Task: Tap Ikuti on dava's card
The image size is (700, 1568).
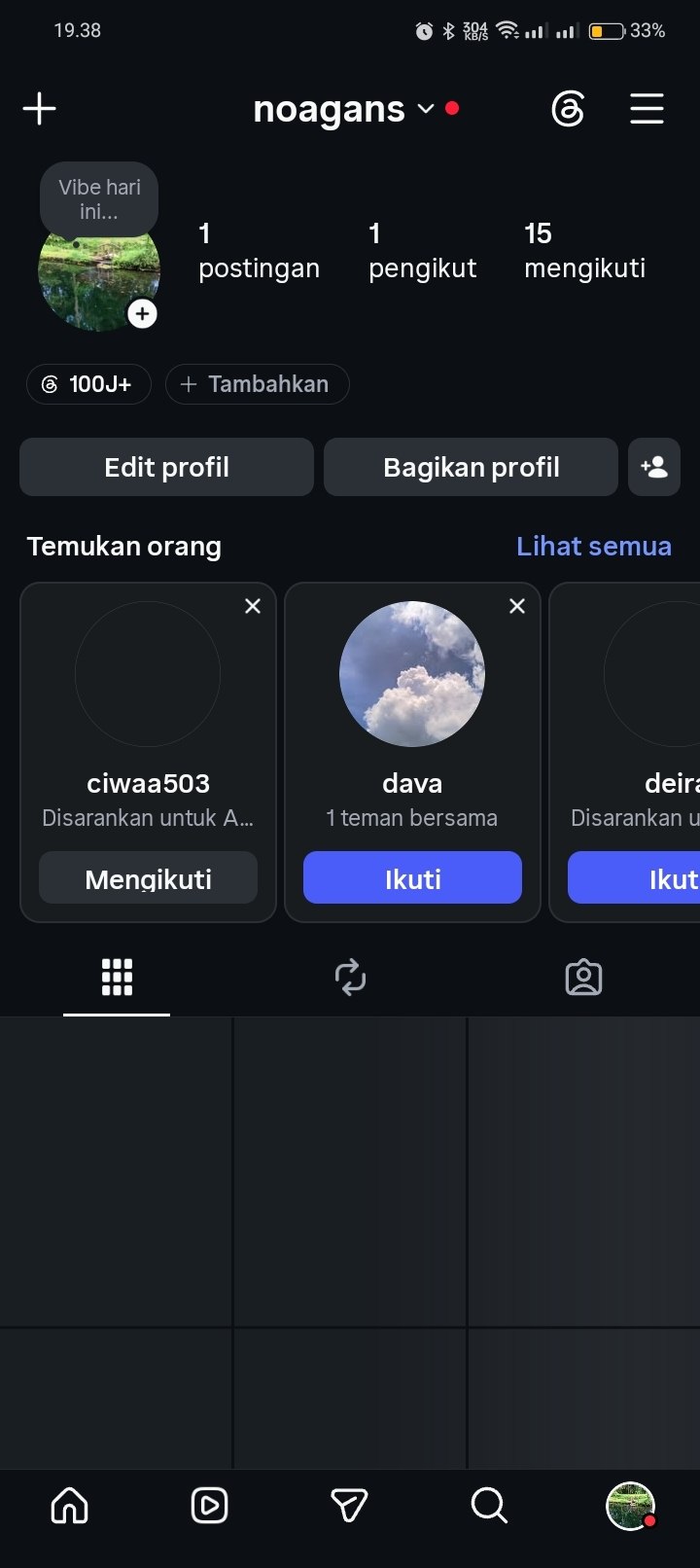Action: [x=412, y=878]
